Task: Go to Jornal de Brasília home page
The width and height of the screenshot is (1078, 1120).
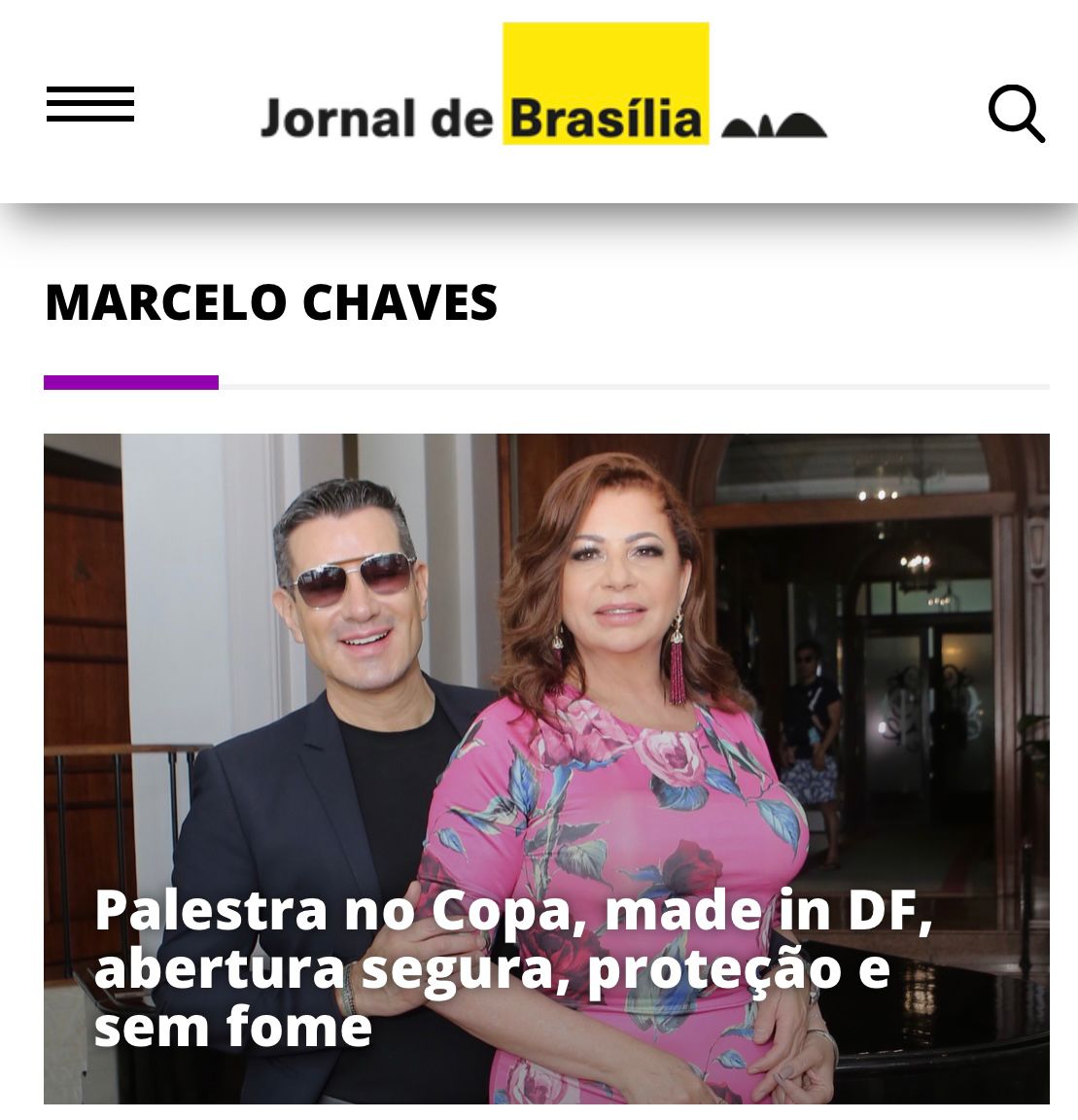Action: point(541,95)
